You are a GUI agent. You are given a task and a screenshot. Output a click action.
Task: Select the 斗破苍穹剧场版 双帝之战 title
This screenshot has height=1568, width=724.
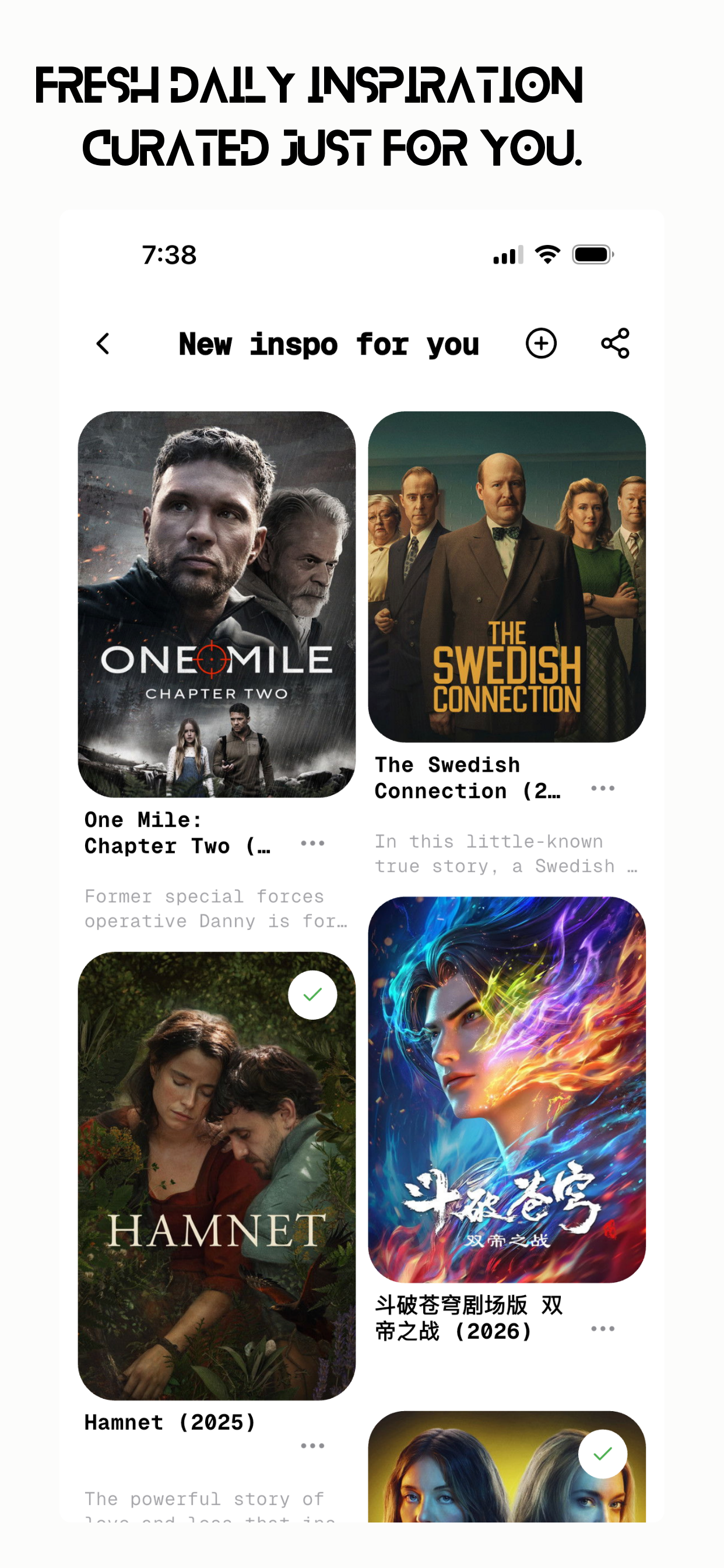468,1317
